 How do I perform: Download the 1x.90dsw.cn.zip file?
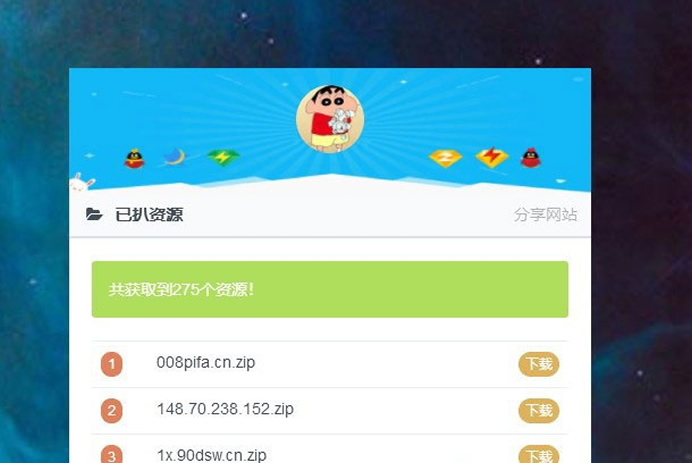click(538, 455)
